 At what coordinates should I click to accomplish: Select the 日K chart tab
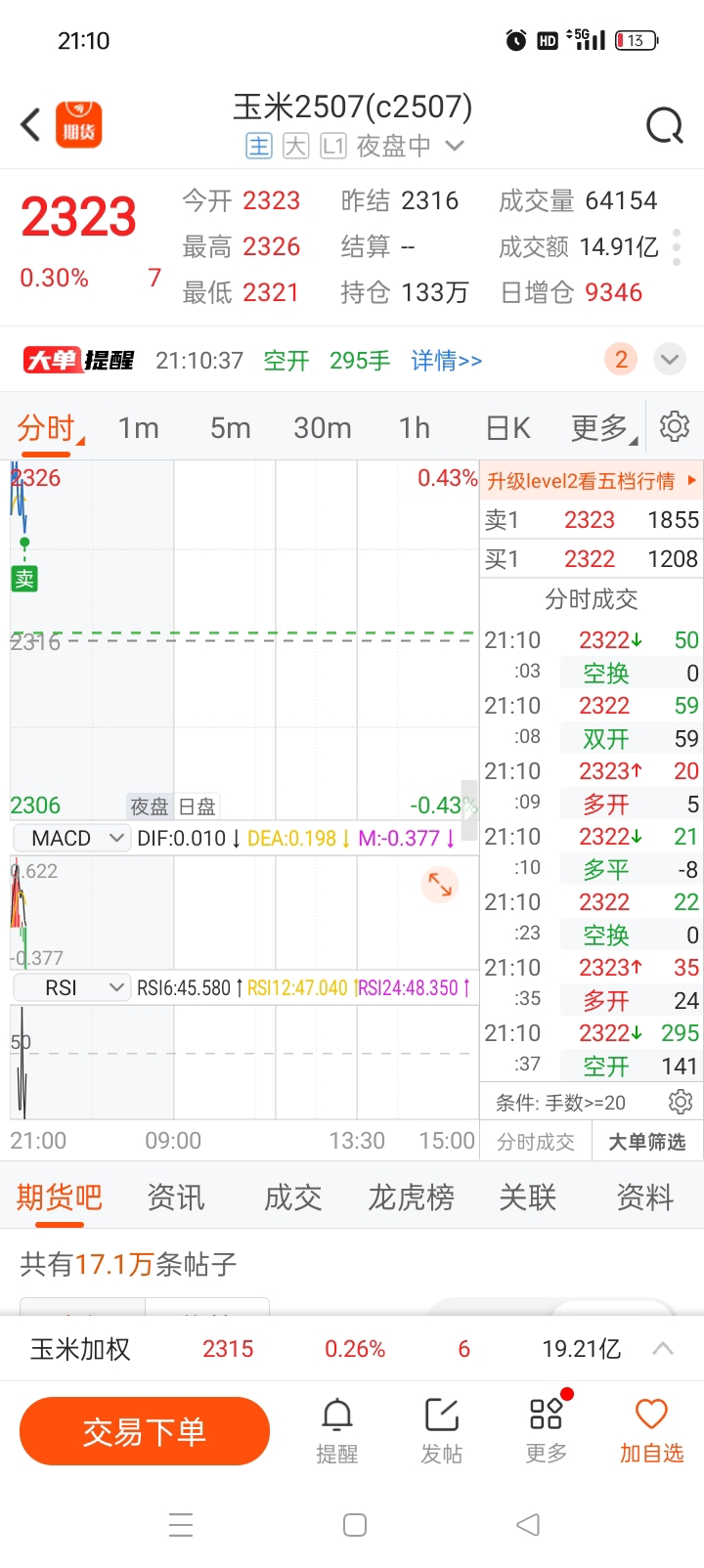pos(508,428)
